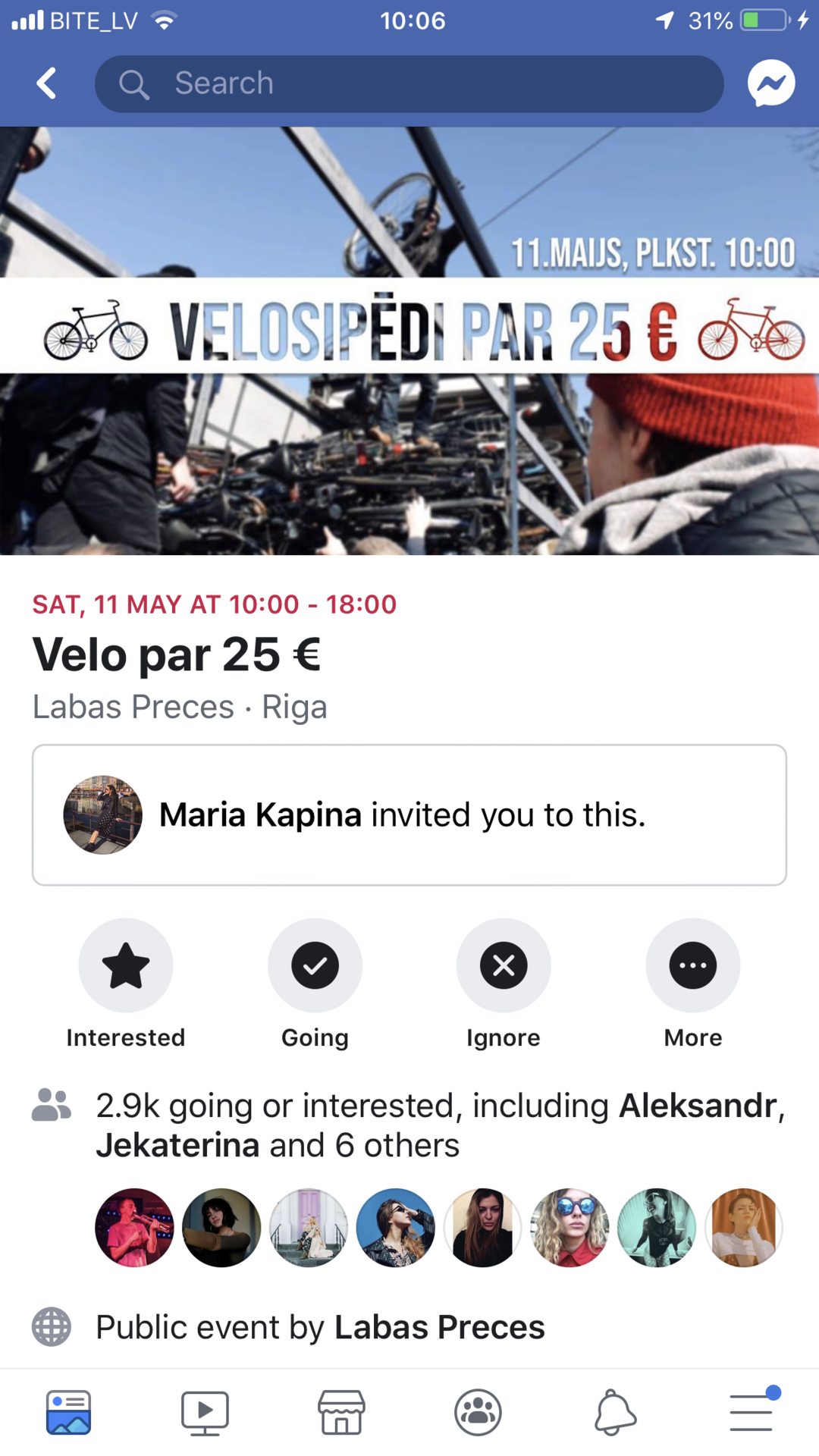Open Messenger from the top bar
The height and width of the screenshot is (1456, 819).
tap(770, 83)
